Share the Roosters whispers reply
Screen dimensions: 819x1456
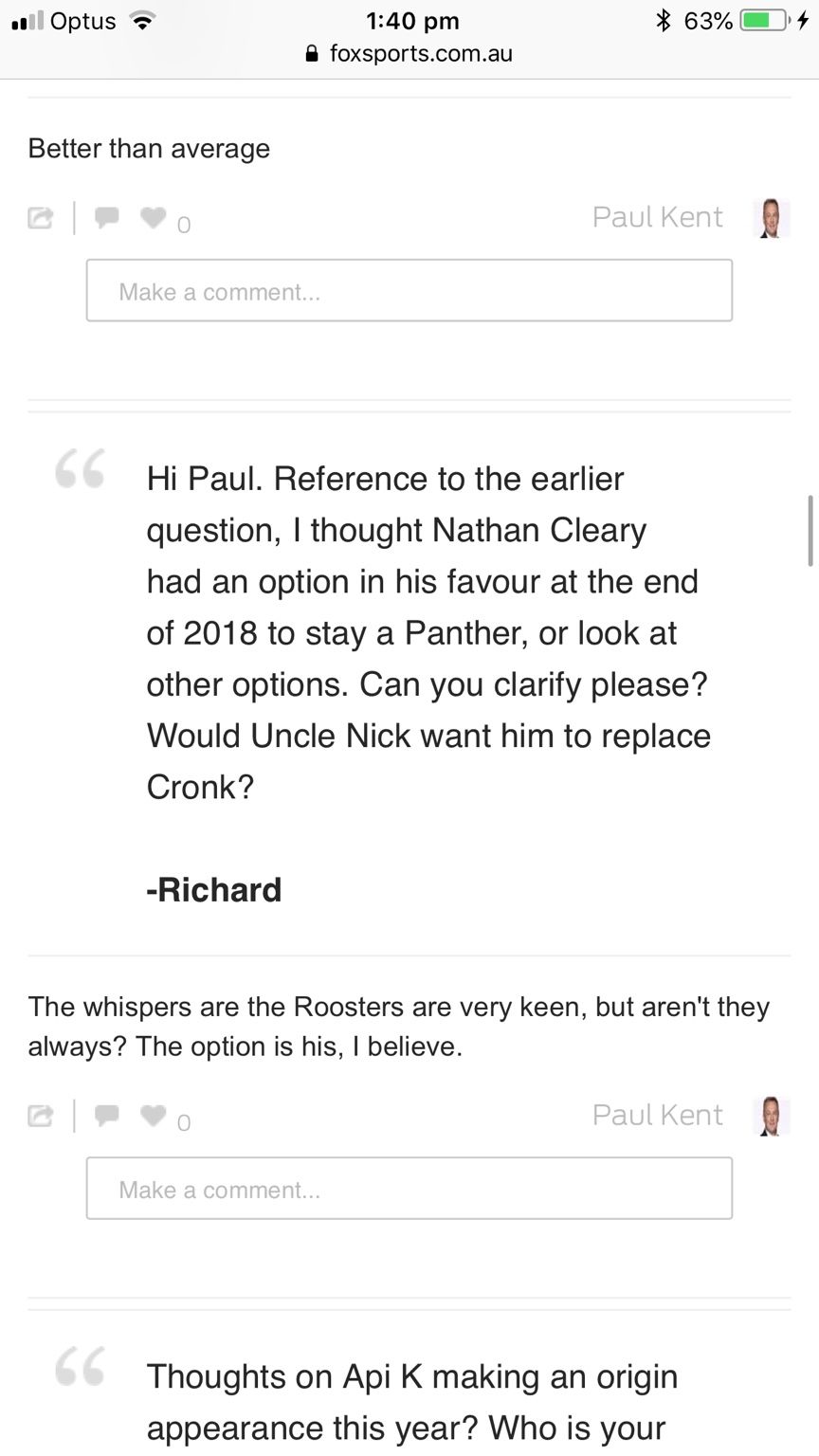[41, 1116]
